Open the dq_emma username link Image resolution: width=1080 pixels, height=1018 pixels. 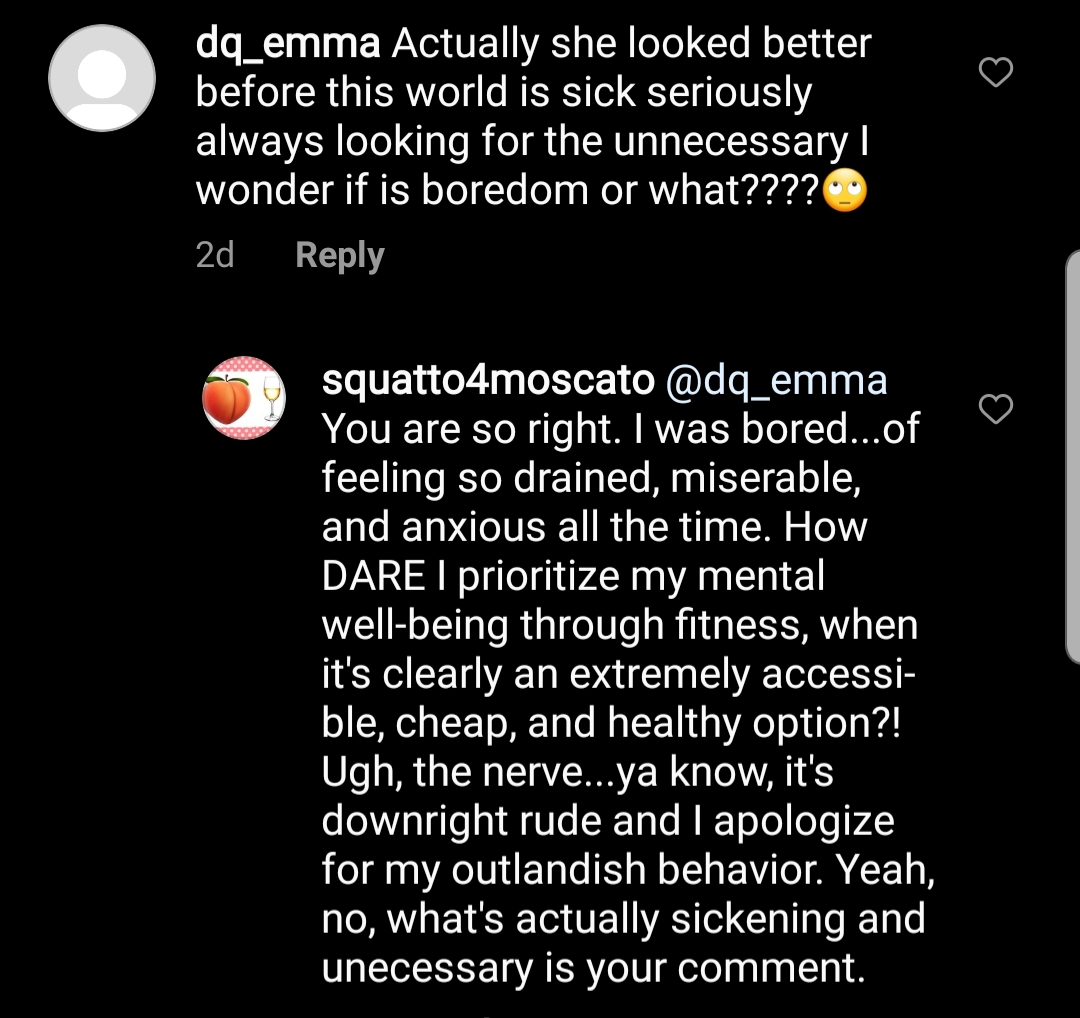[x=287, y=43]
